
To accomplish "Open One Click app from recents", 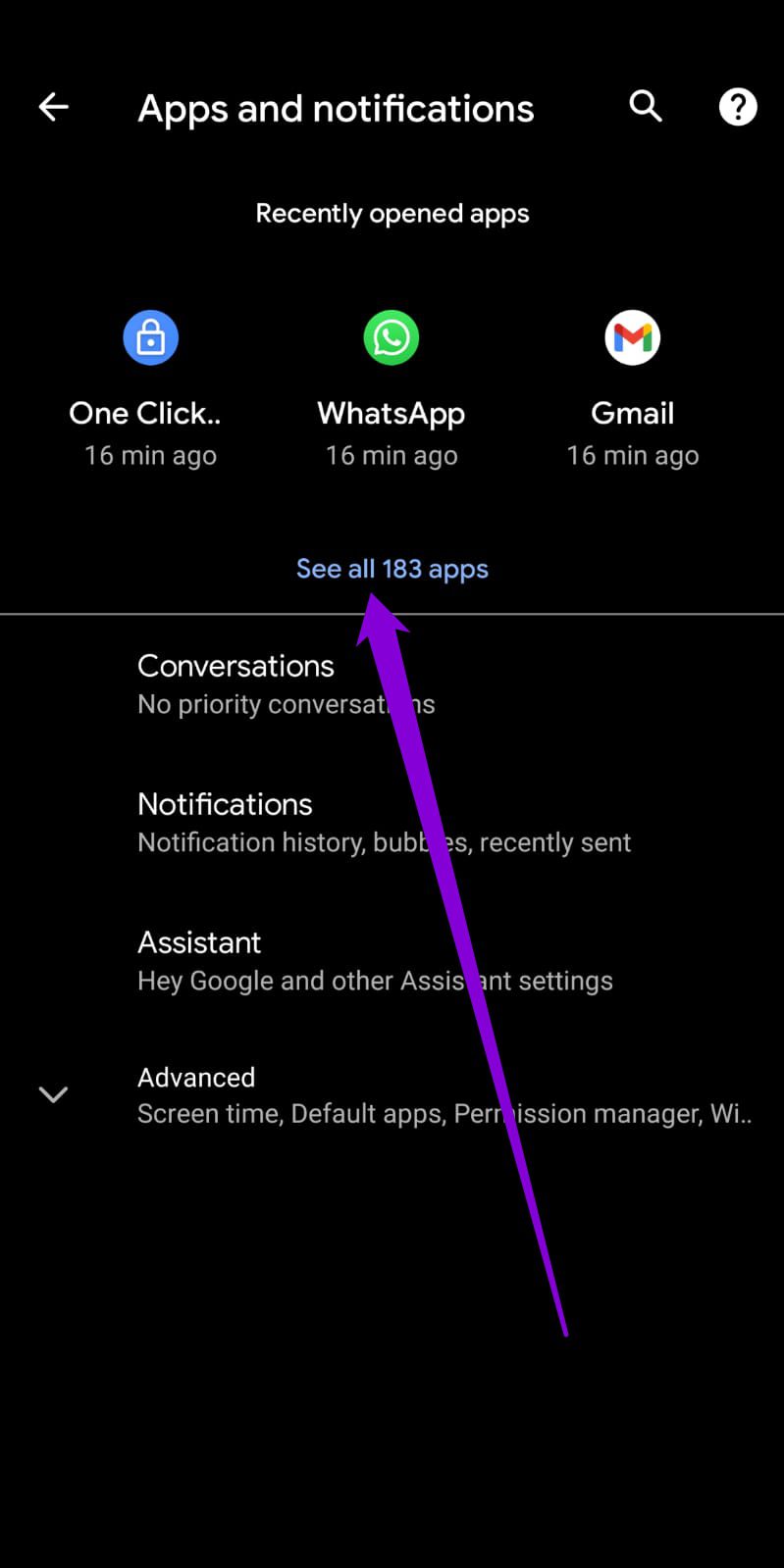I will tap(150, 339).
